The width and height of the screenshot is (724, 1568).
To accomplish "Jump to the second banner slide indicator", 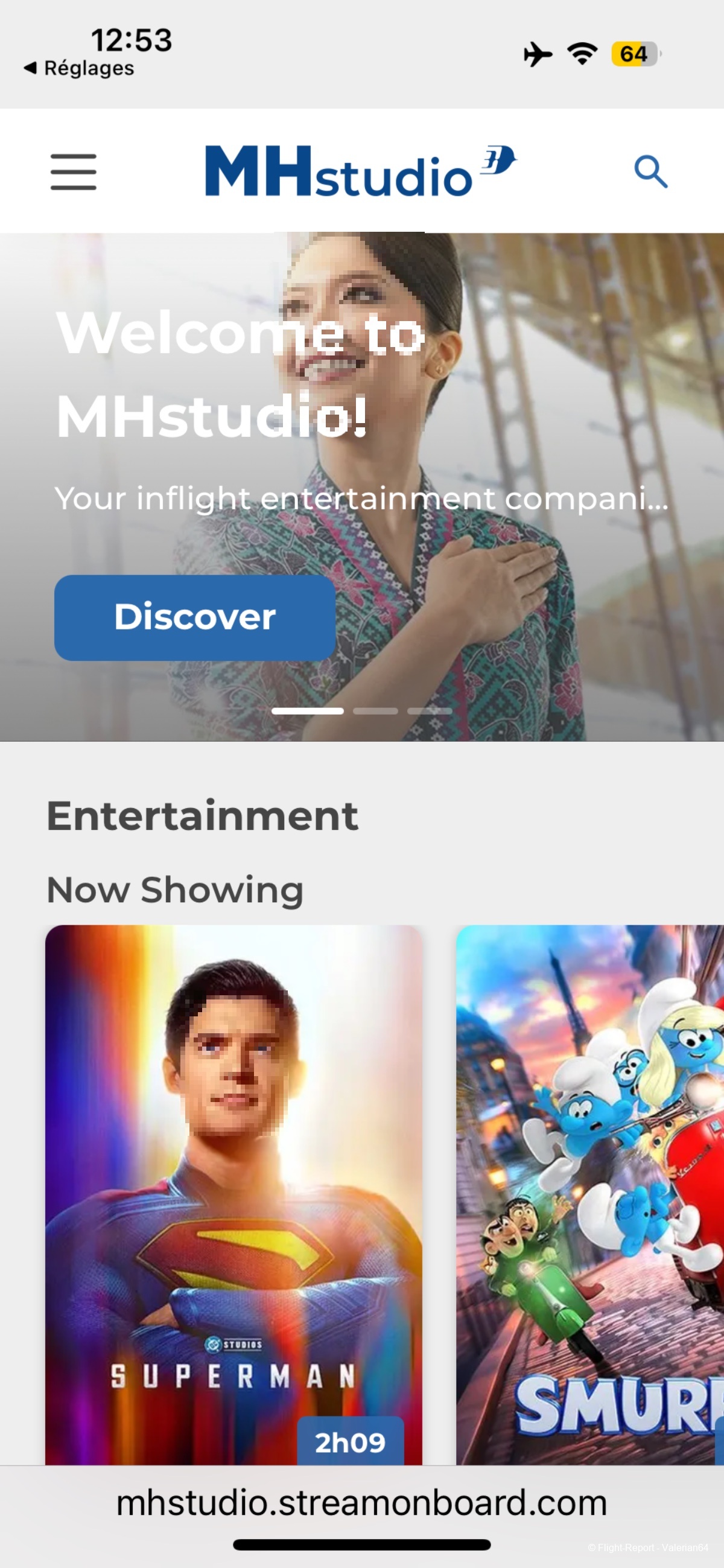I will [375, 711].
